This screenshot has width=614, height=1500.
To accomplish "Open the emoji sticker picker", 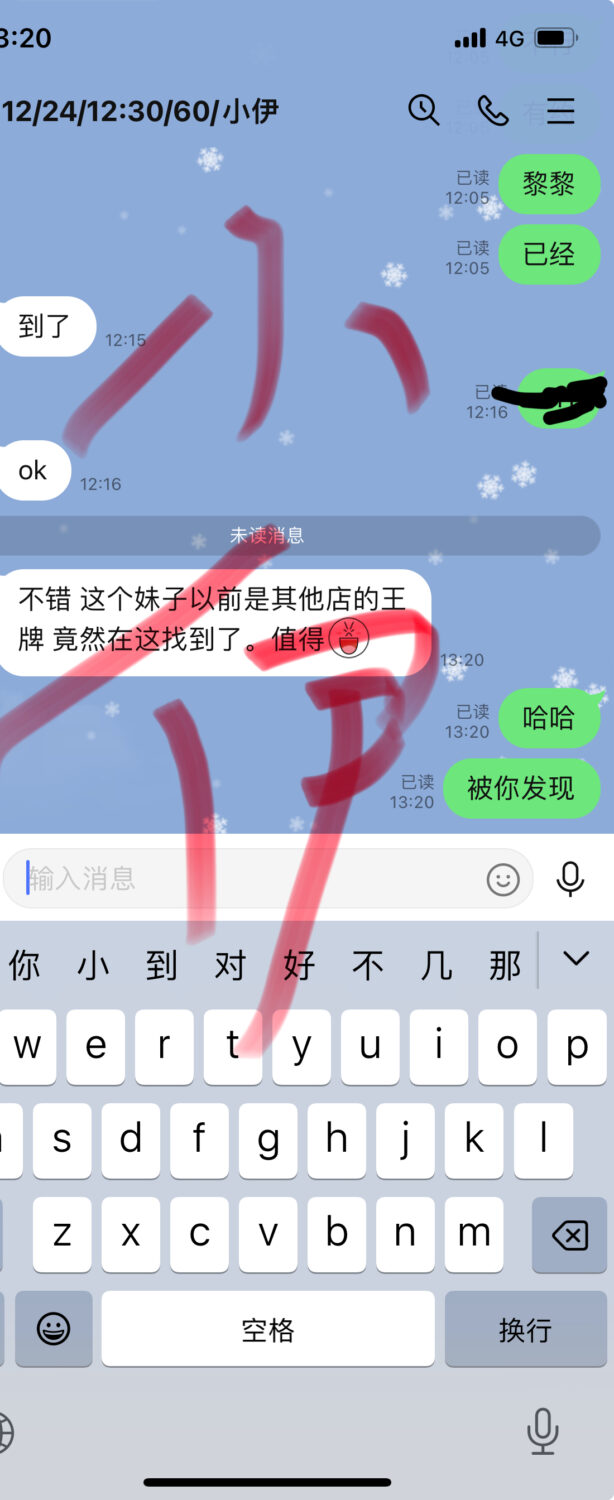I will pyautogui.click(x=503, y=879).
